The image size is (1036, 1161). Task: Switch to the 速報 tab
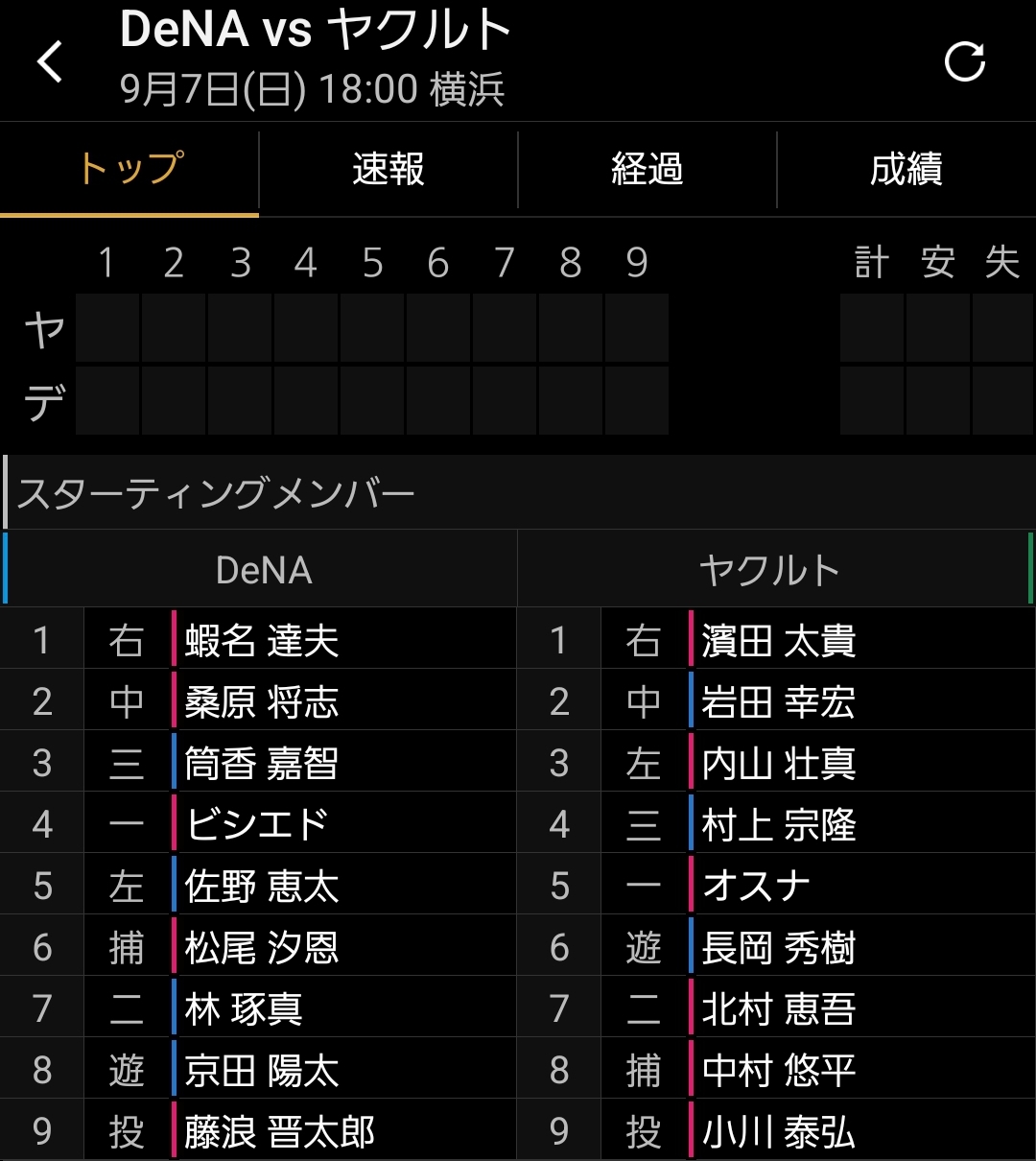click(x=388, y=170)
